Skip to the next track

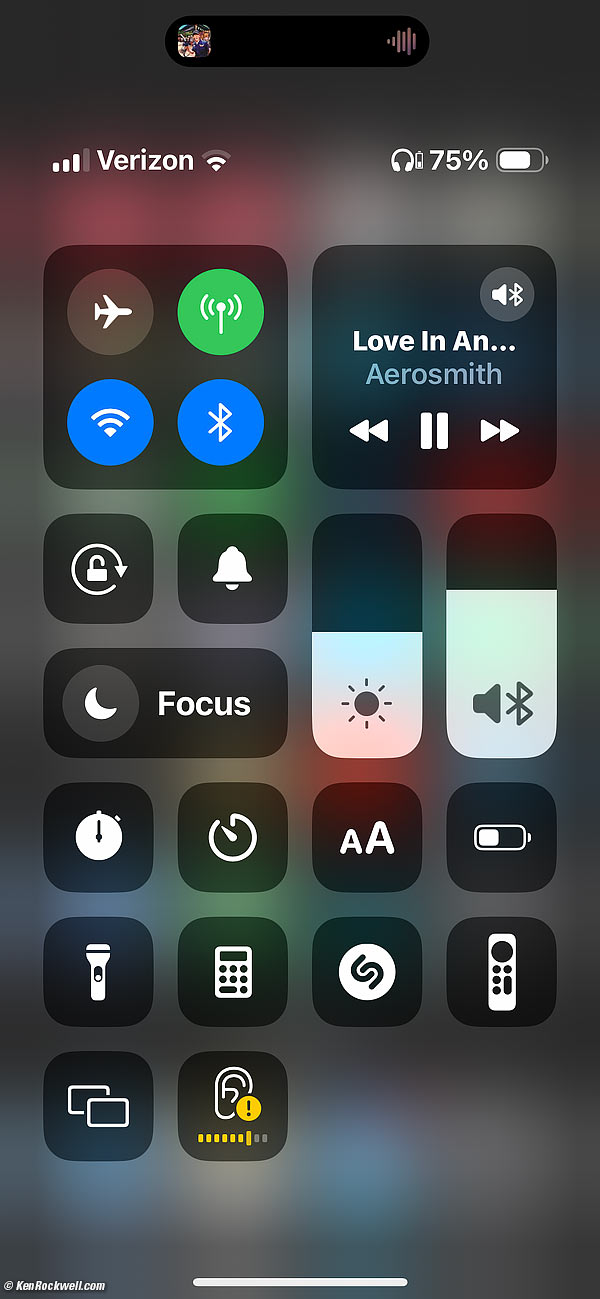click(500, 431)
